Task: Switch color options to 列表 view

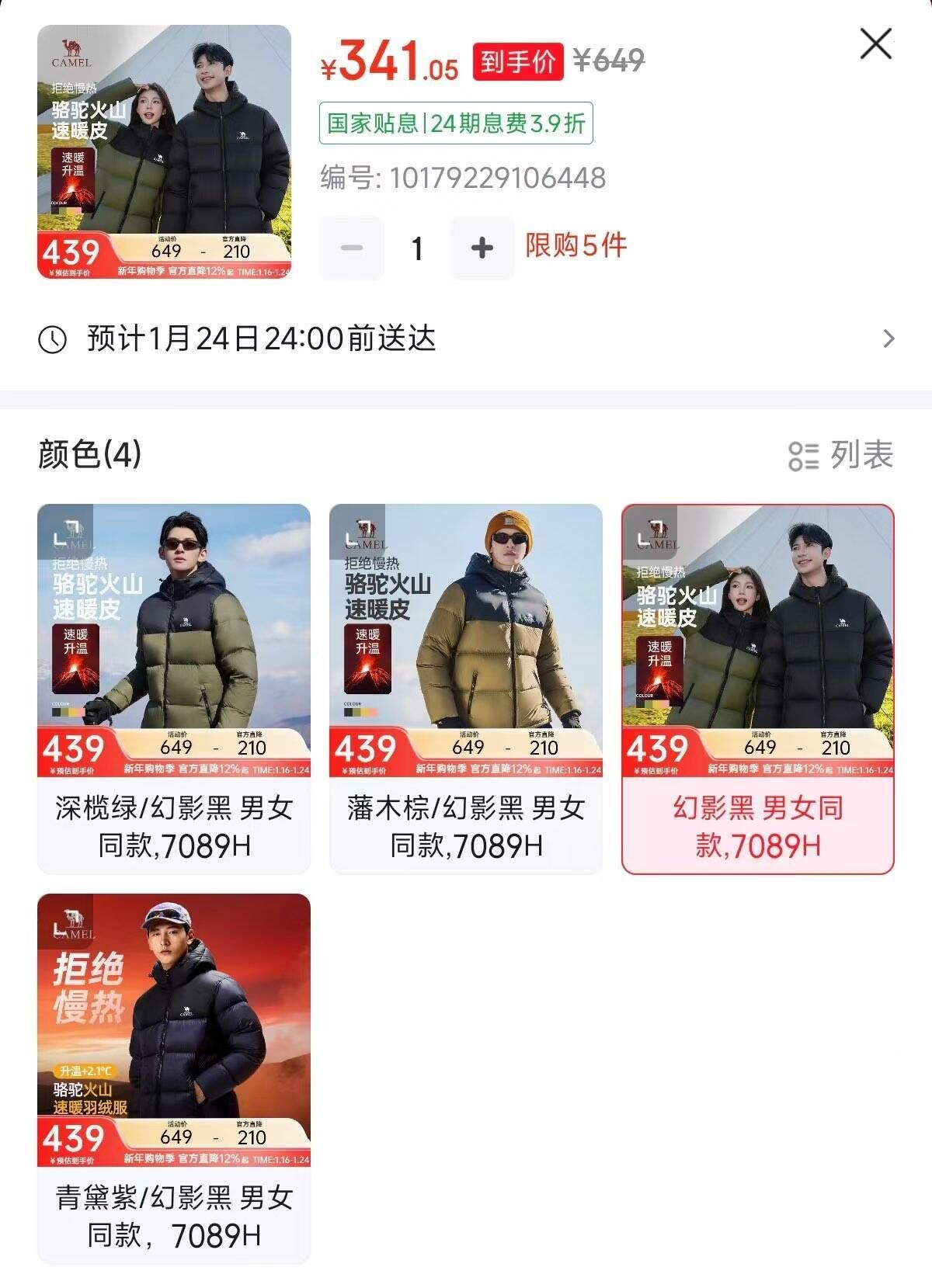Action: coord(840,456)
